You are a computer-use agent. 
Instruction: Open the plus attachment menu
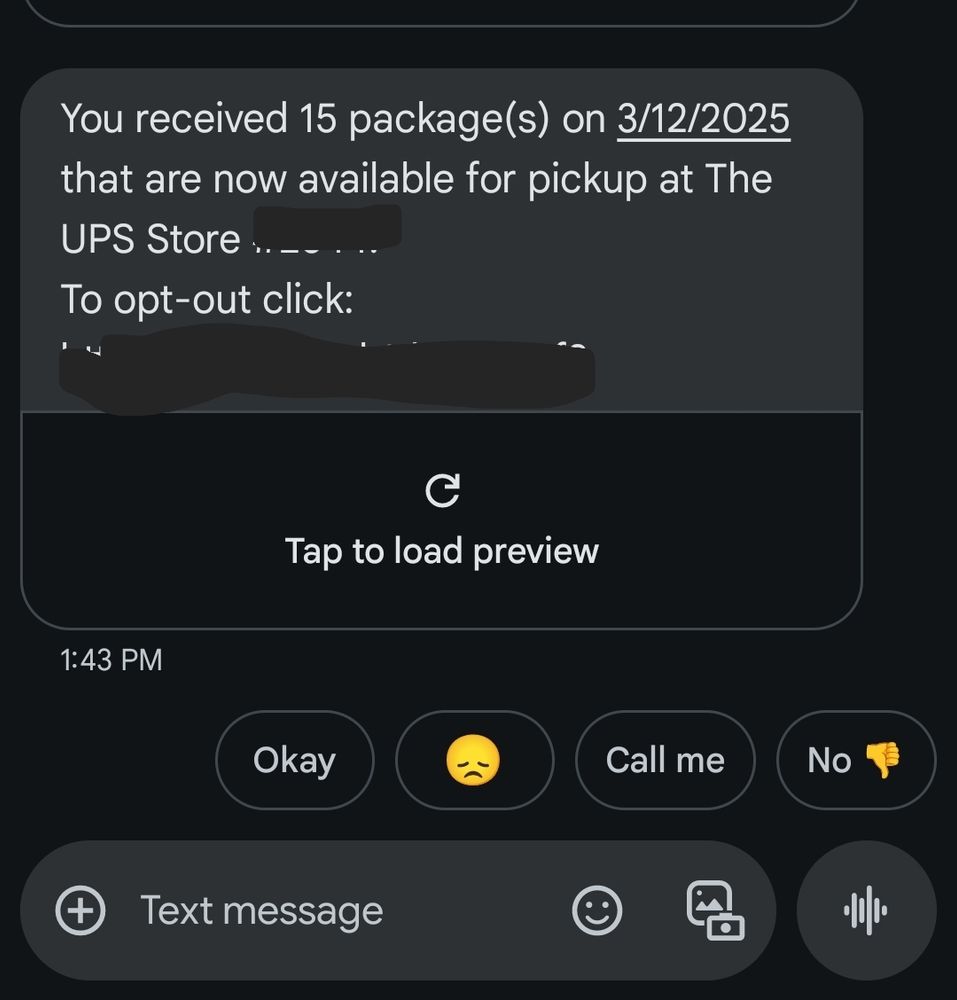pos(80,911)
